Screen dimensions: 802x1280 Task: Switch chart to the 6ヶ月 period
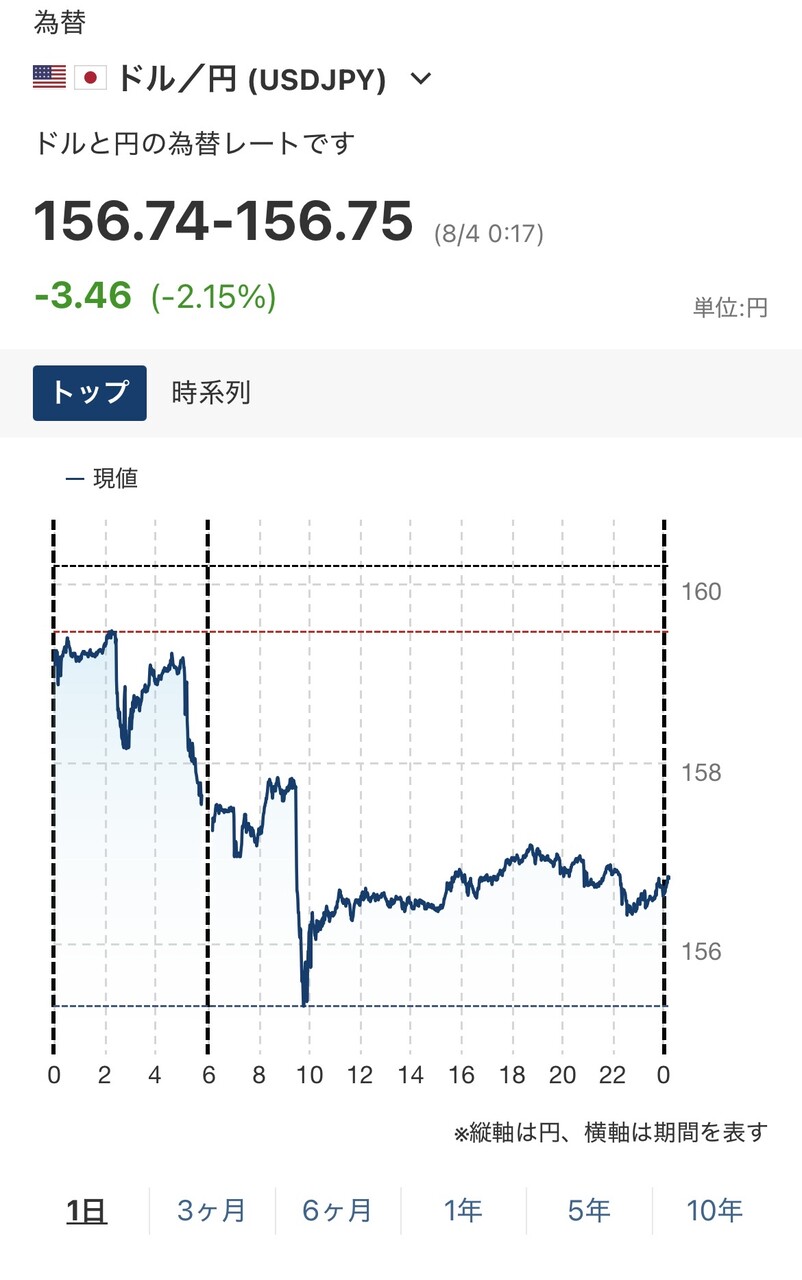[337, 1211]
